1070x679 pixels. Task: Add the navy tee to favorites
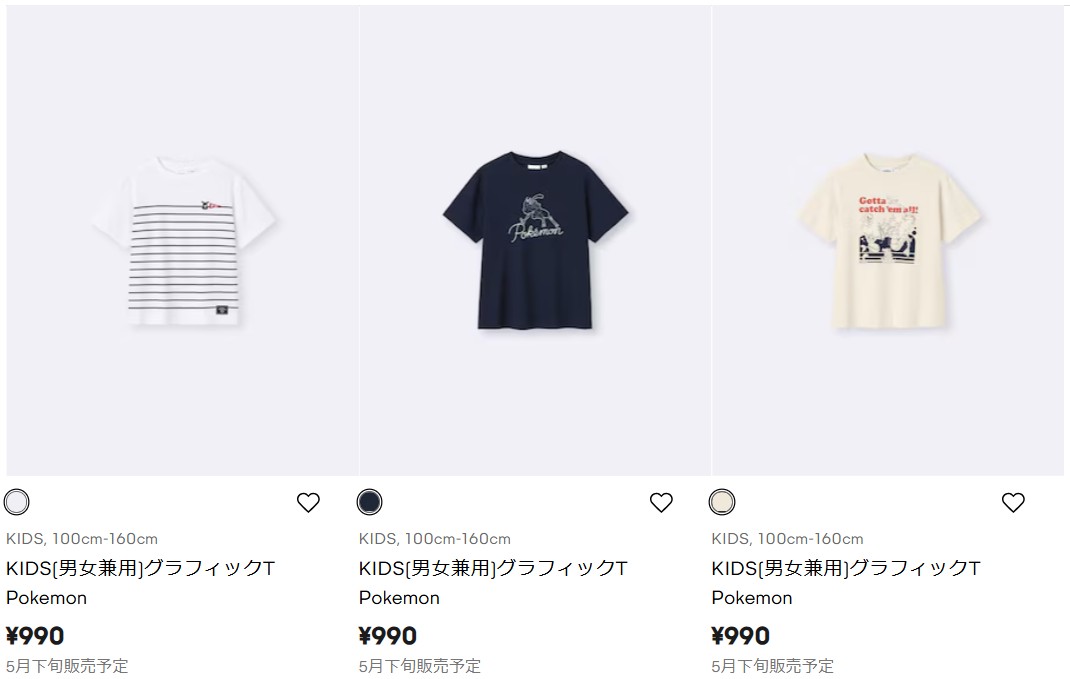click(661, 503)
